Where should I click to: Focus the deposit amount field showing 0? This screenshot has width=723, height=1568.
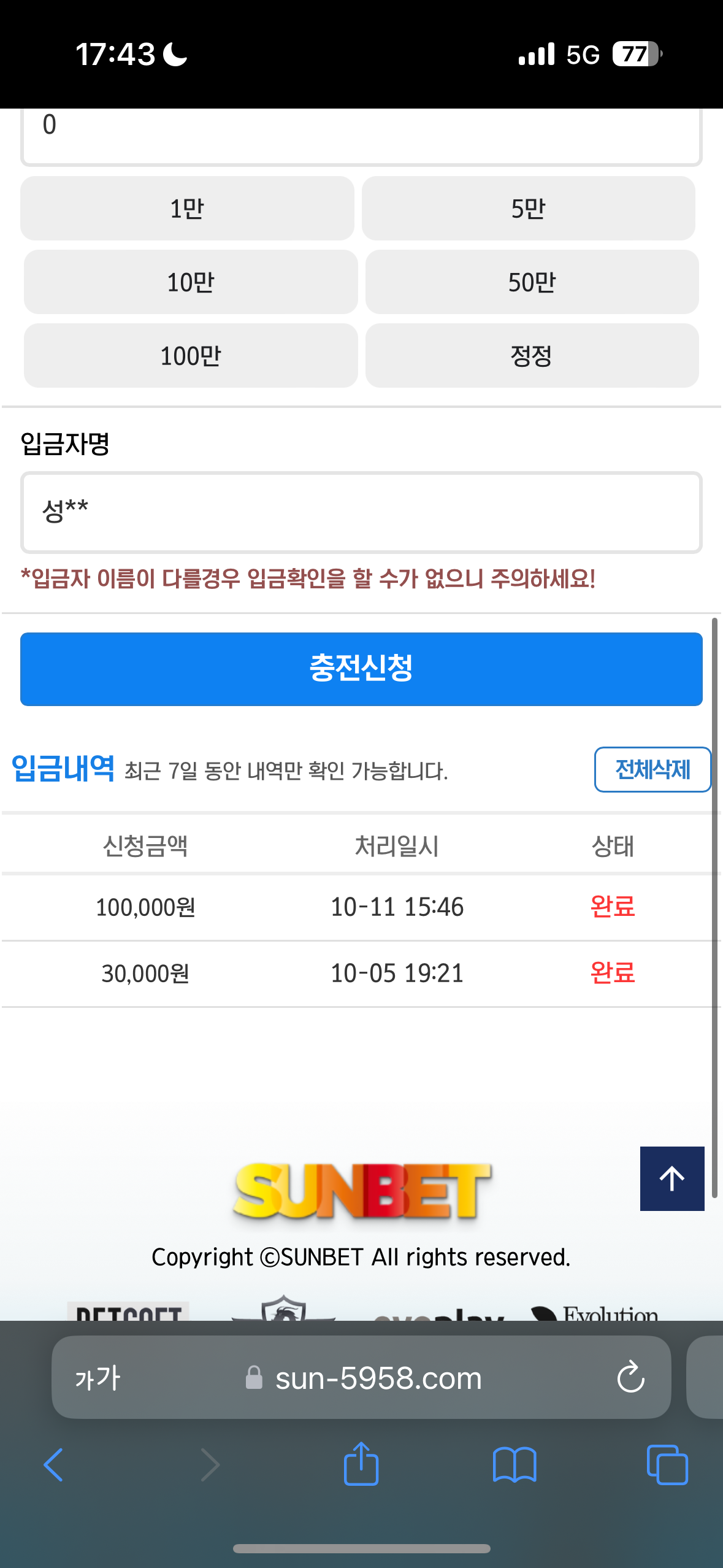click(361, 136)
